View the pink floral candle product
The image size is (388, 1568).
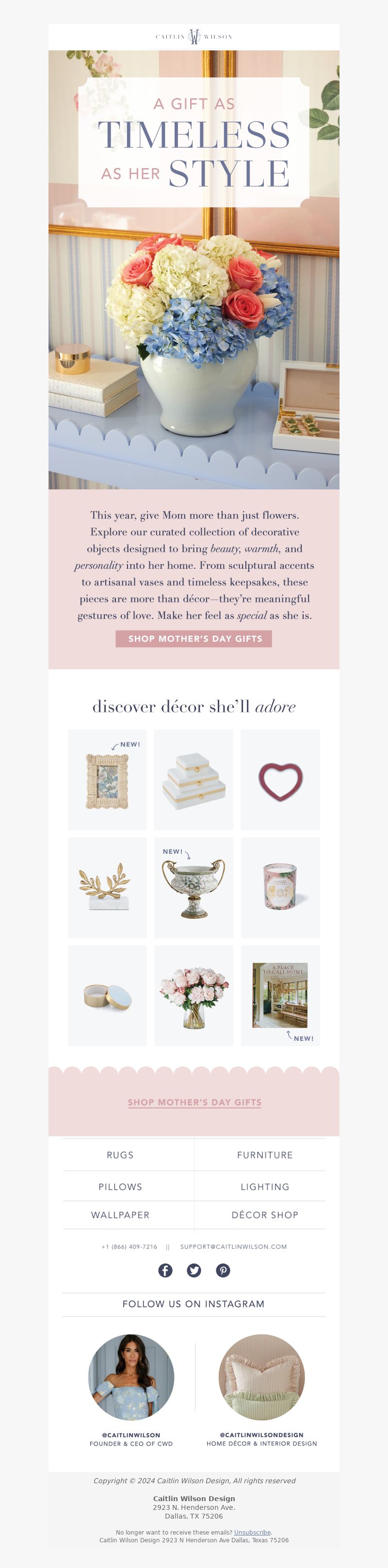click(280, 888)
